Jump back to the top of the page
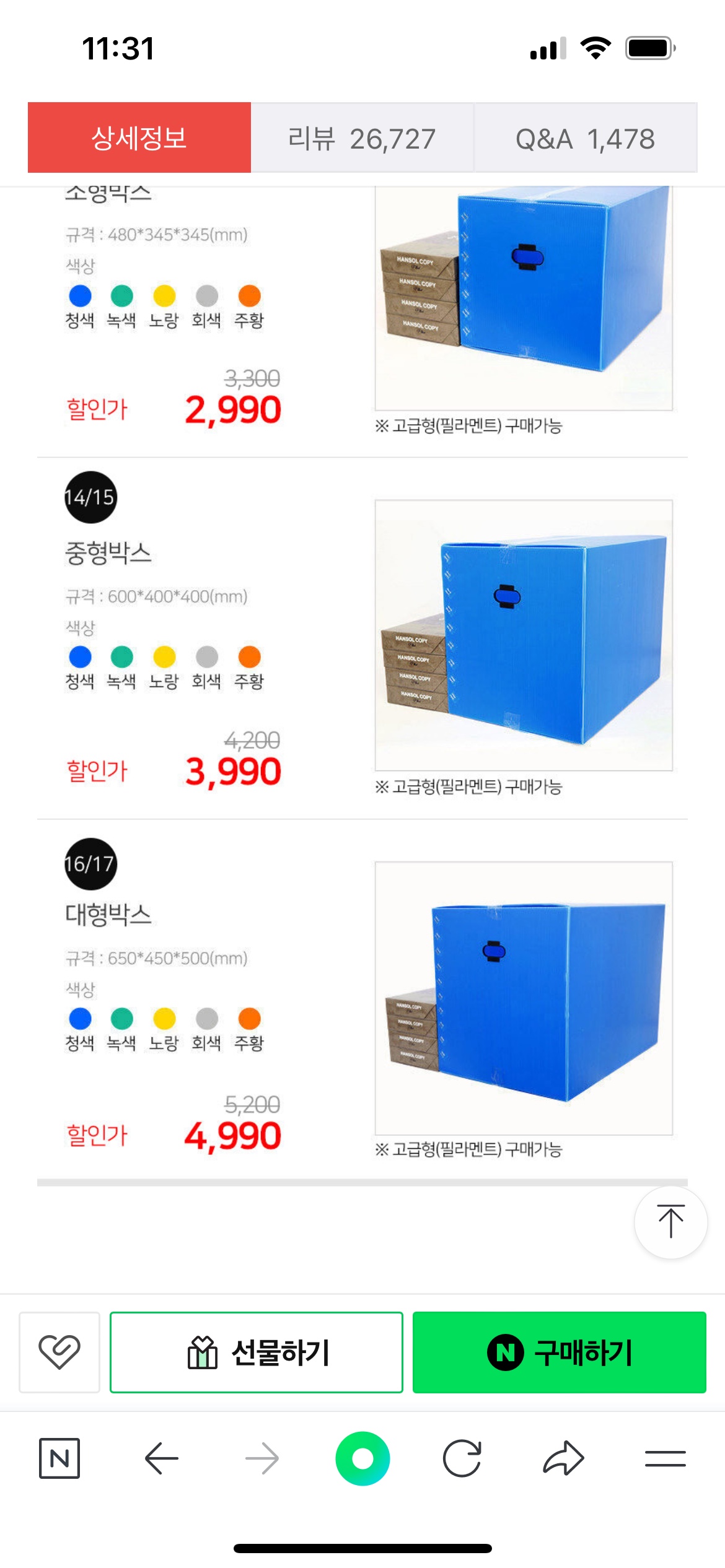This screenshot has width=725, height=1568. click(x=670, y=1222)
